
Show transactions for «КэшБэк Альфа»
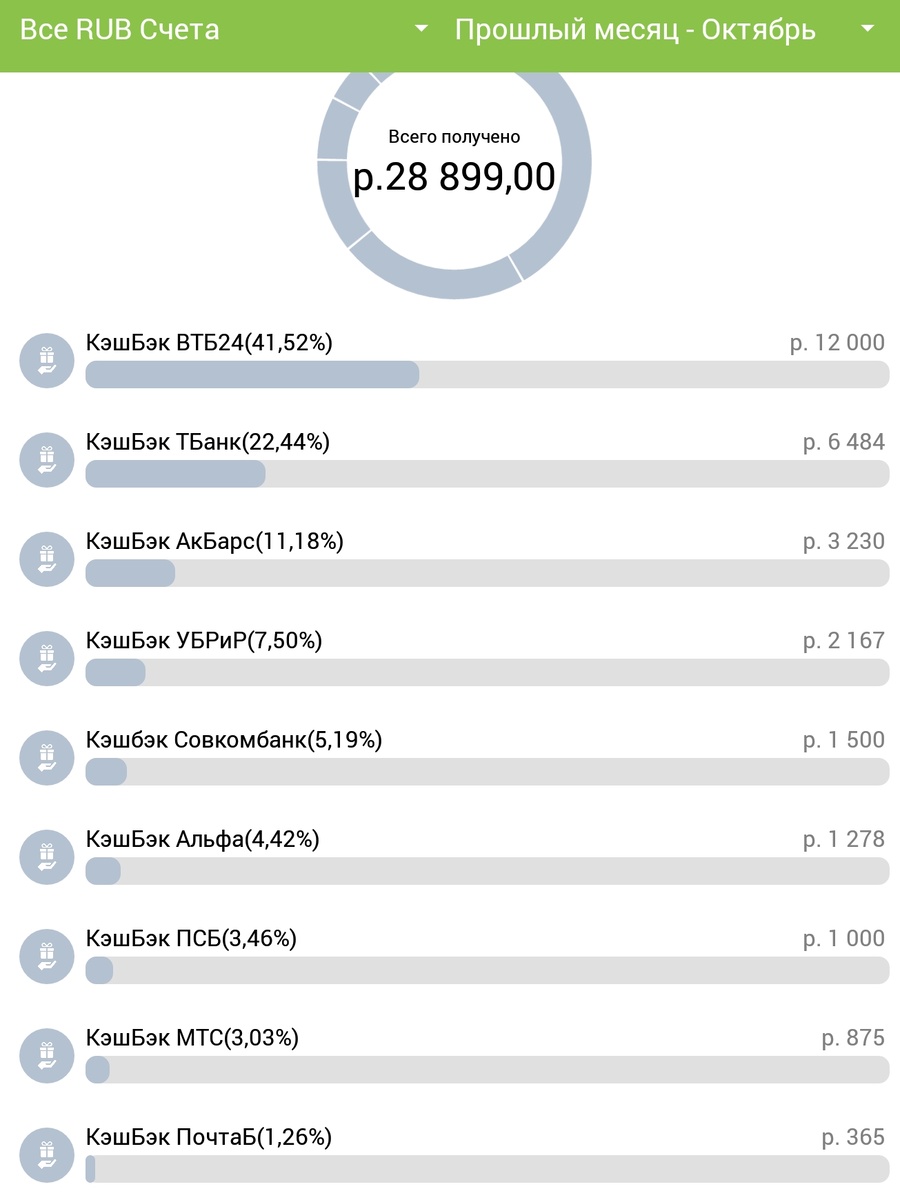[450, 856]
